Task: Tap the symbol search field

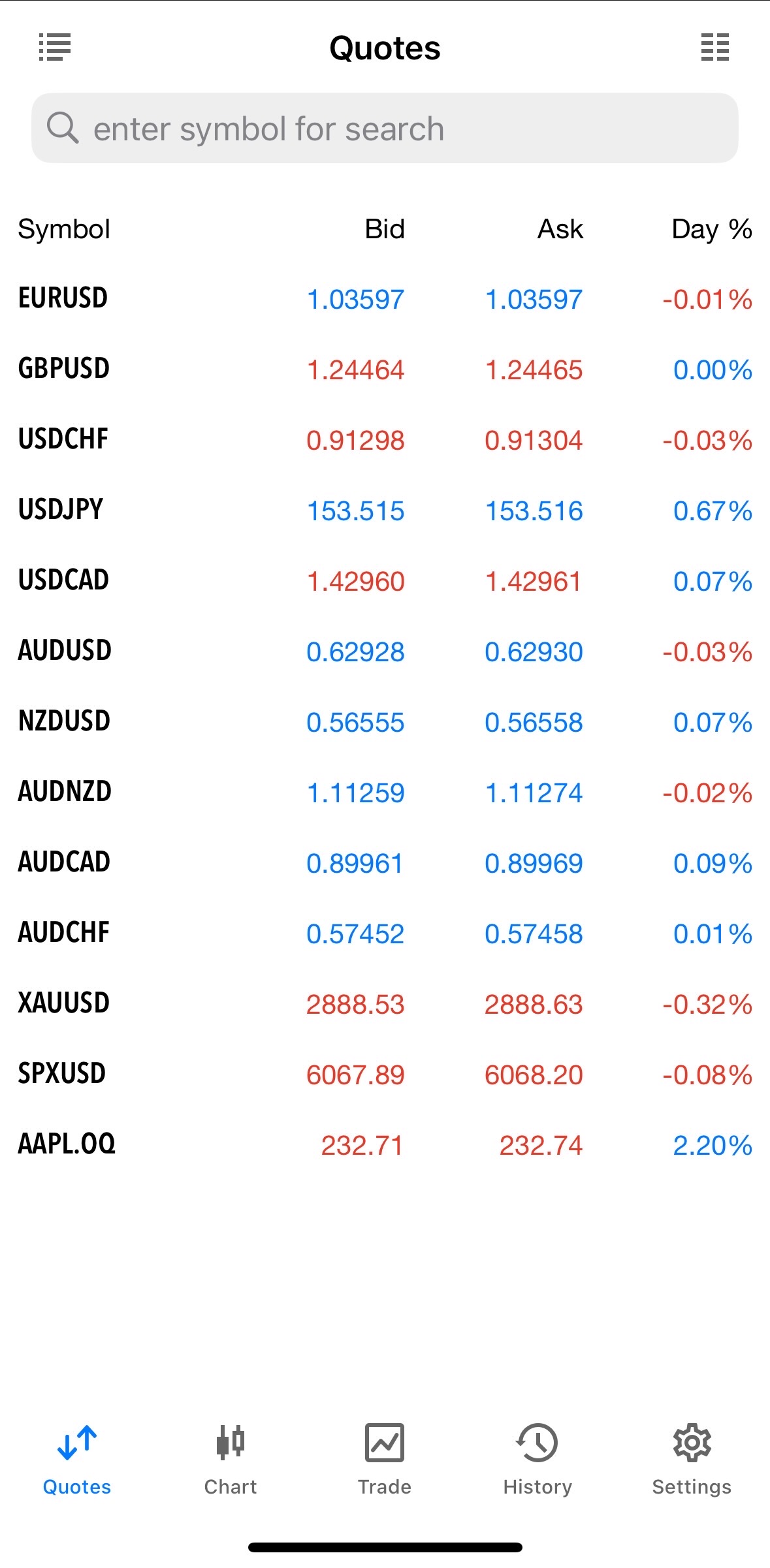Action: pos(385,128)
